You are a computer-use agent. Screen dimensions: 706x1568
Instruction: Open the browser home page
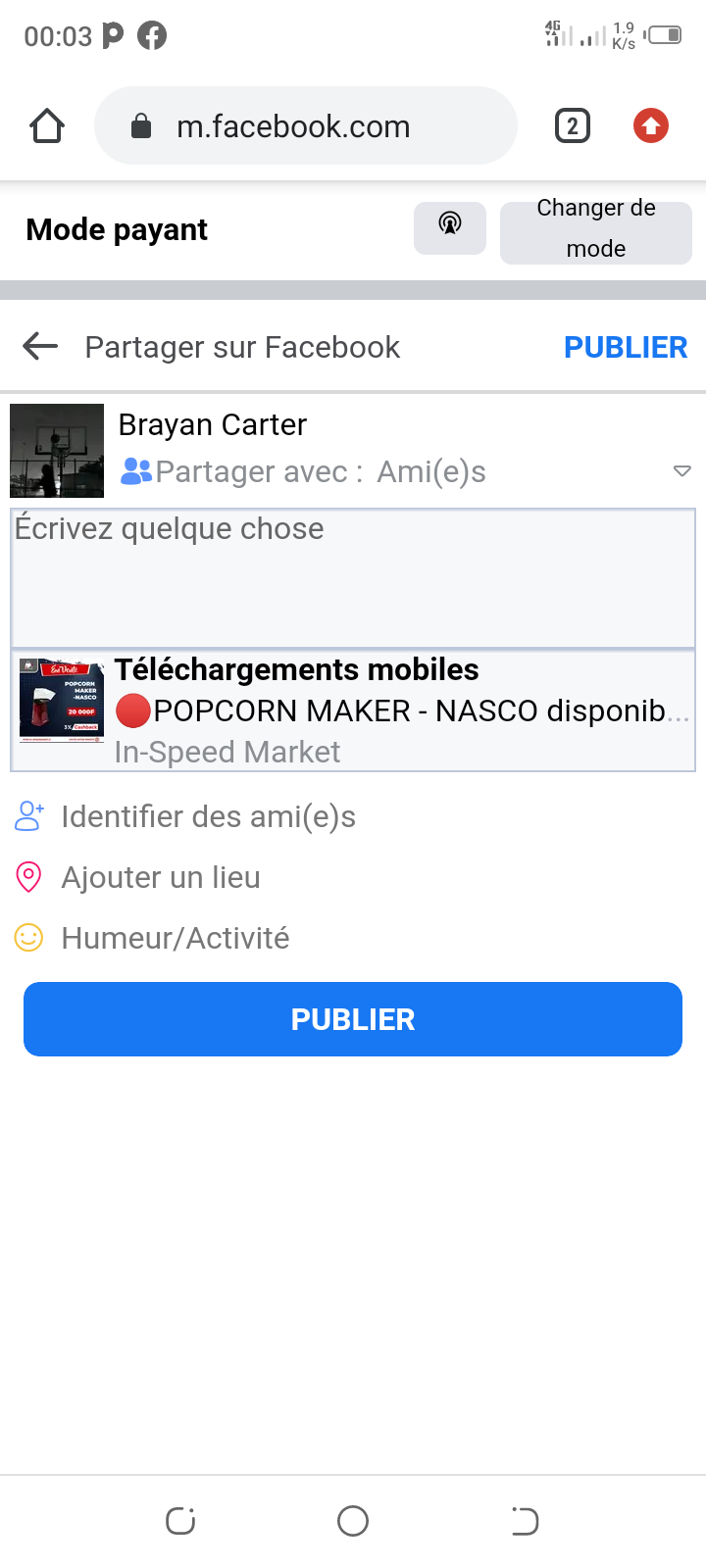pyautogui.click(x=47, y=126)
